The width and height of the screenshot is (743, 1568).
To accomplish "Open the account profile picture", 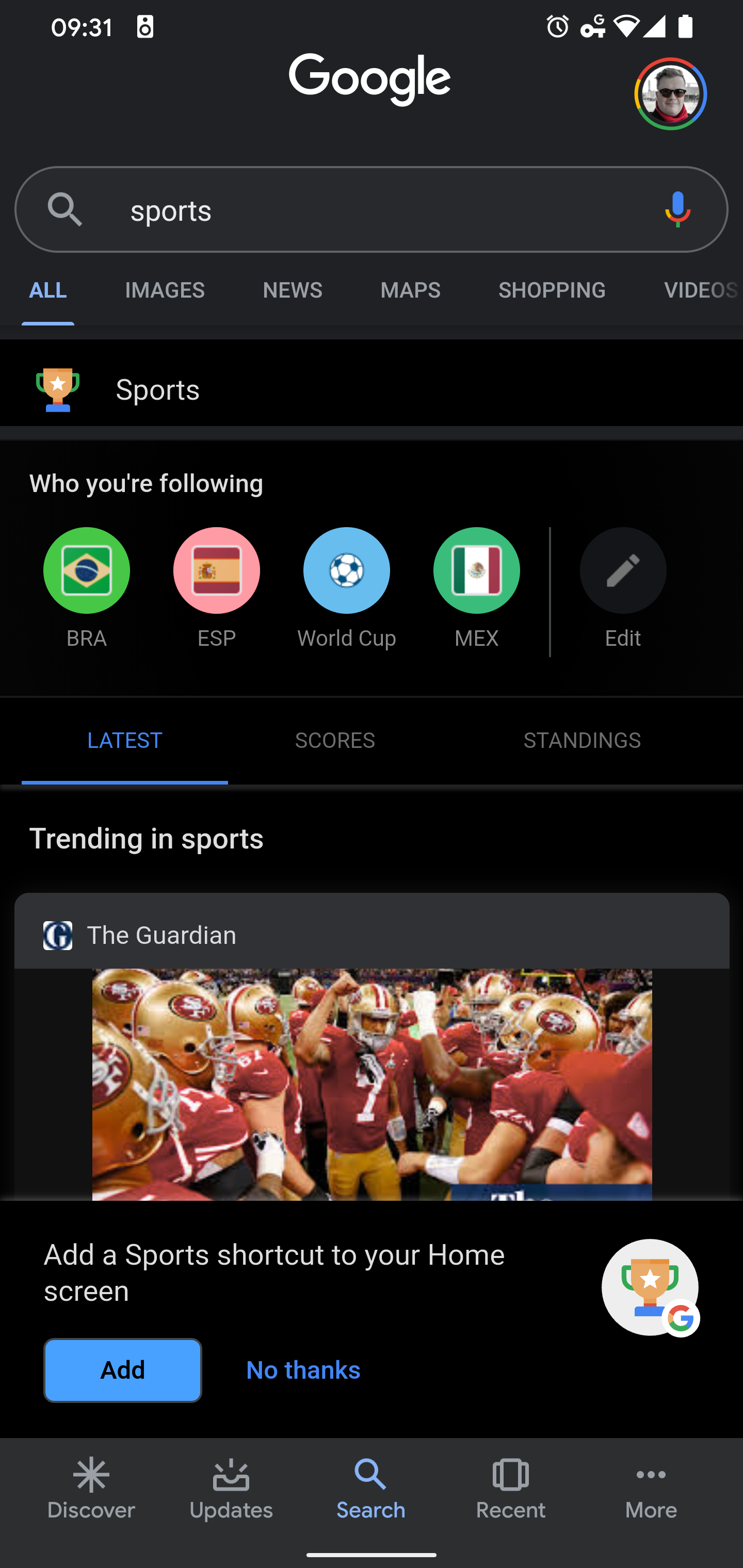I will click(670, 94).
